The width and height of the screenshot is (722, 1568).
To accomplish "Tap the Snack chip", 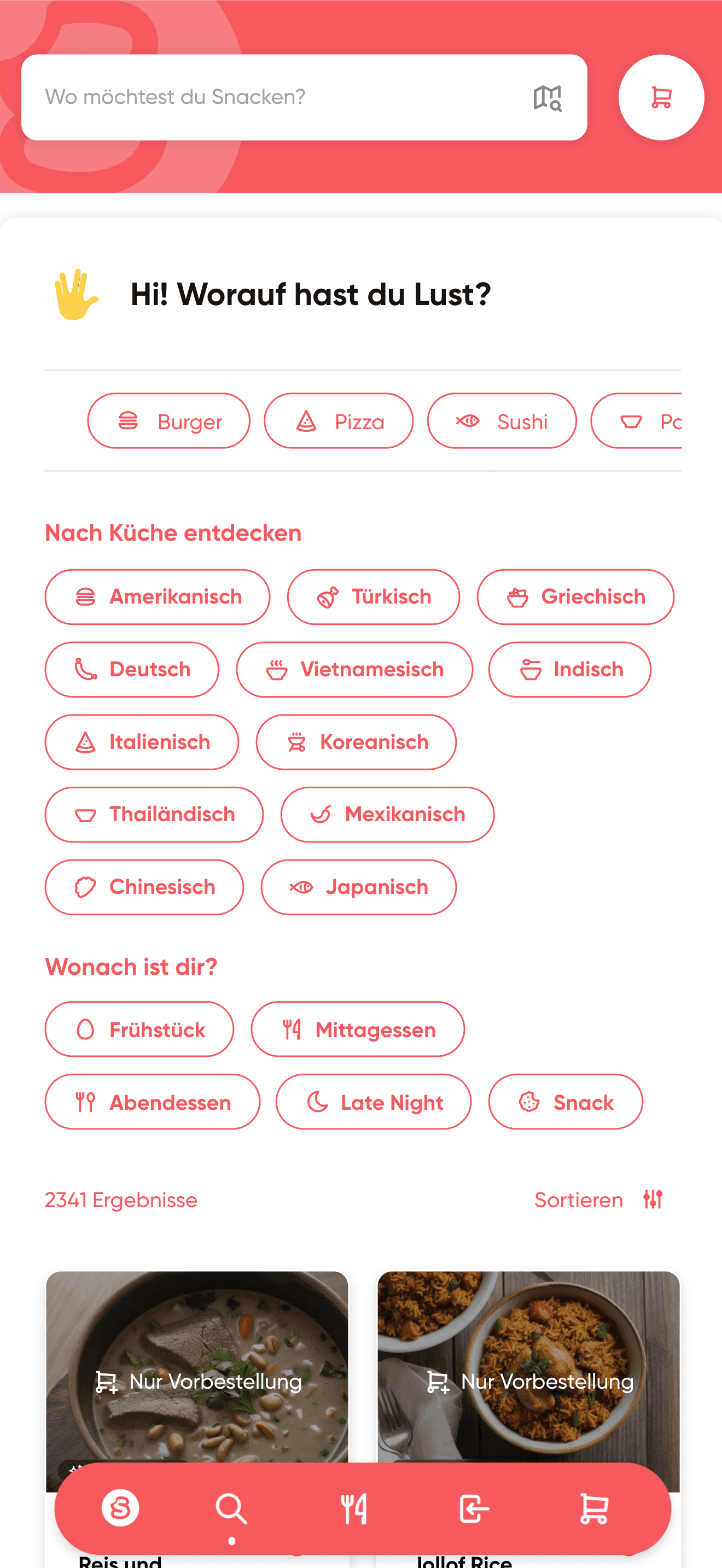I will 566,1102.
